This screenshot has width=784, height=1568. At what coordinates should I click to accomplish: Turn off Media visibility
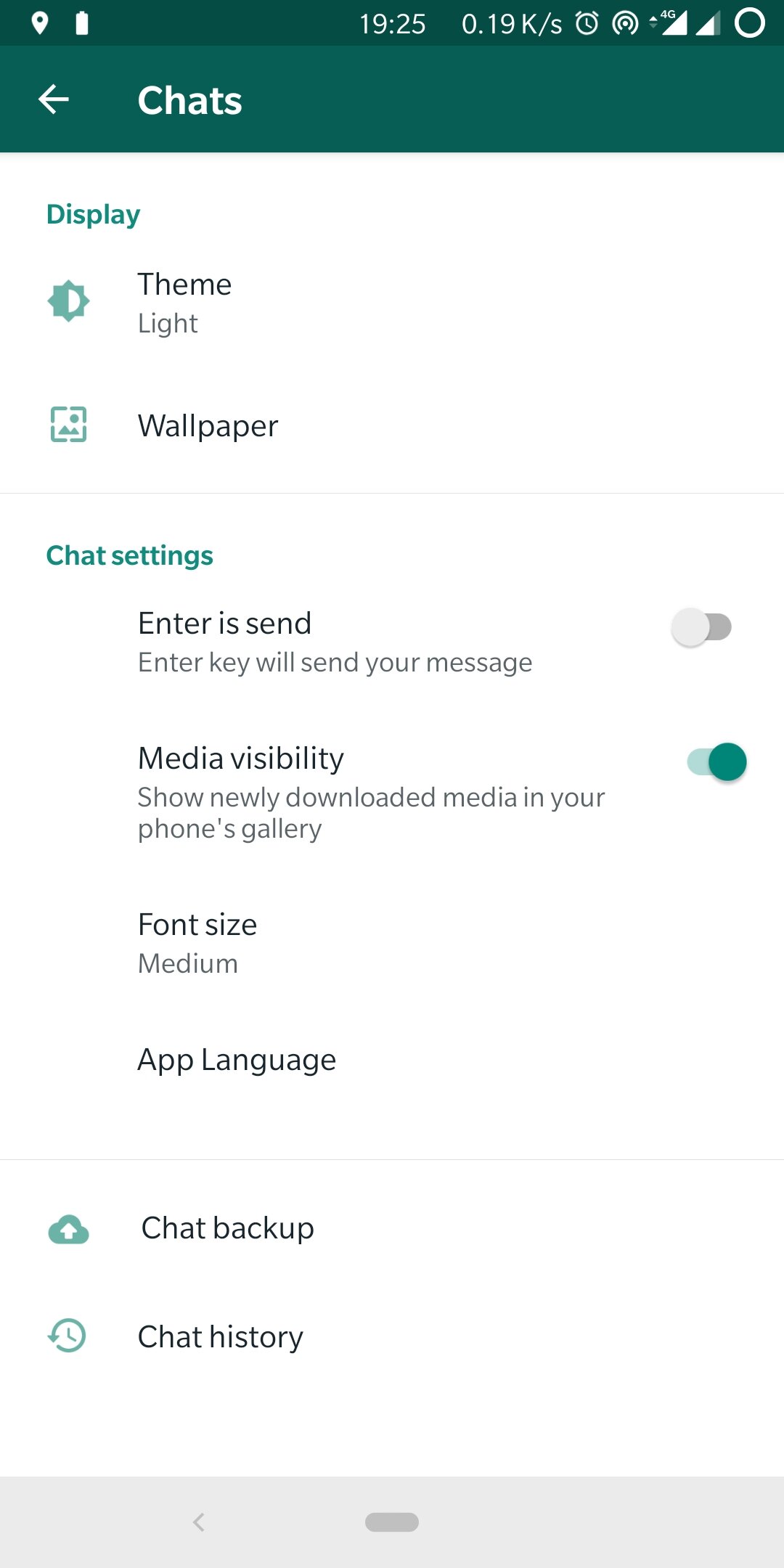(717, 762)
